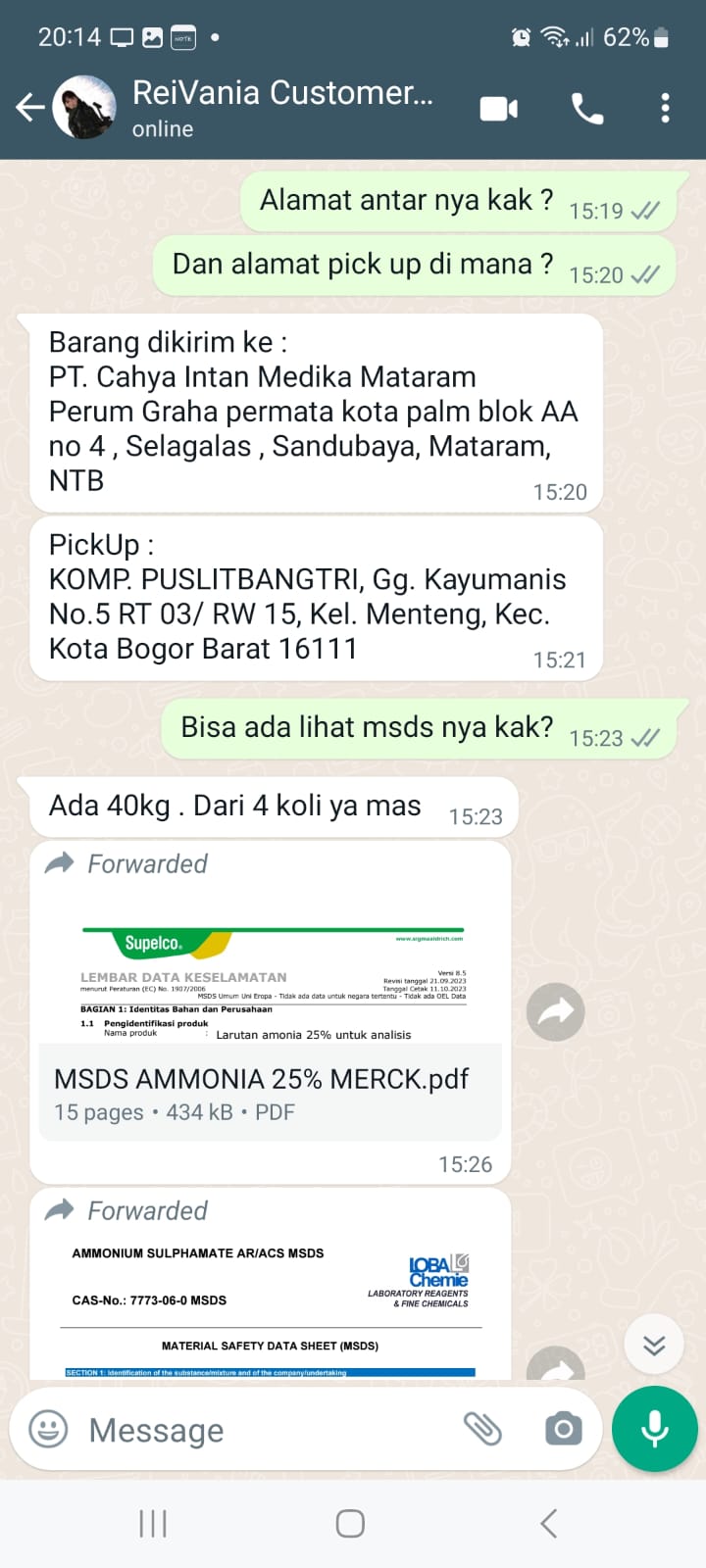This screenshot has width=706, height=1568.
Task: Start a voice call with ReiVania
Action: pos(587,108)
